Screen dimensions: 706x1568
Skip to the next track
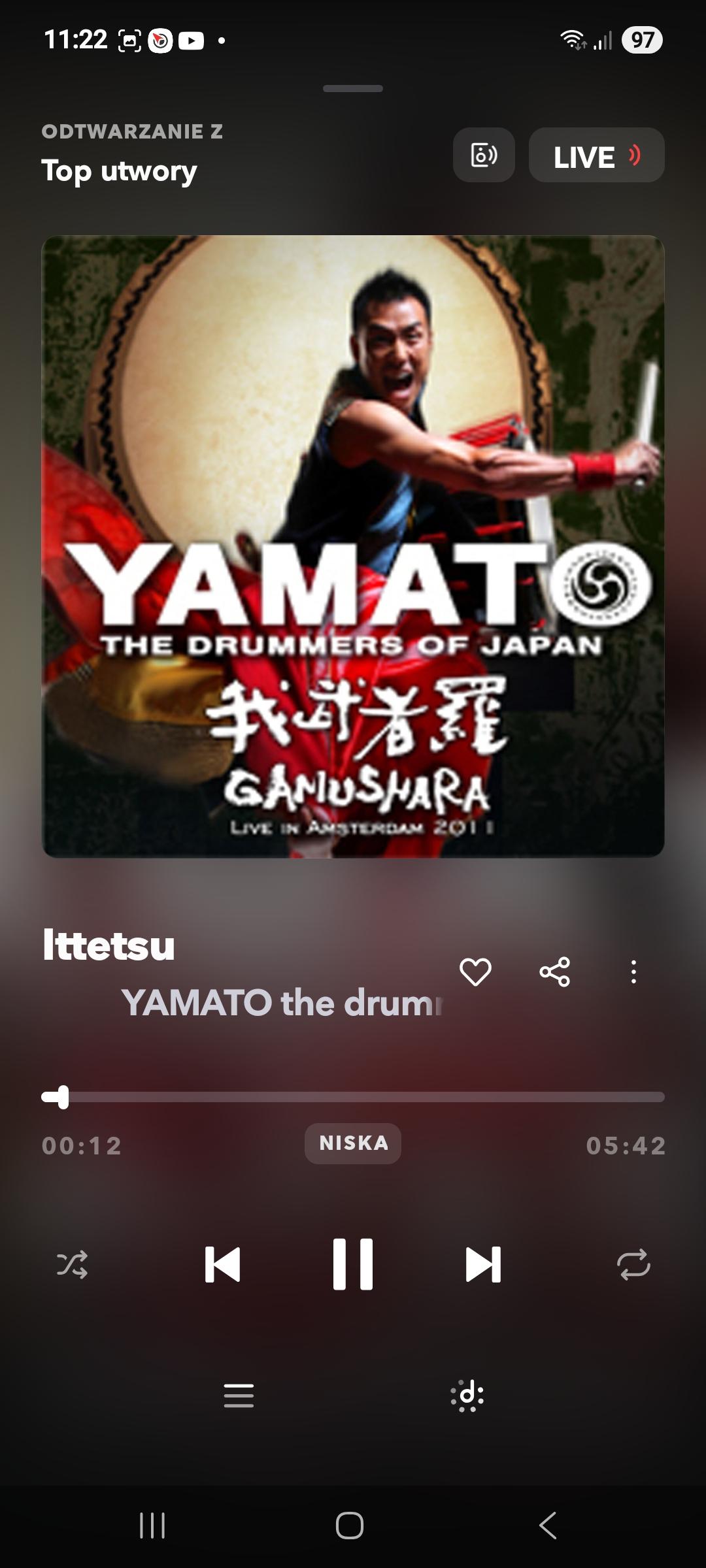483,1264
